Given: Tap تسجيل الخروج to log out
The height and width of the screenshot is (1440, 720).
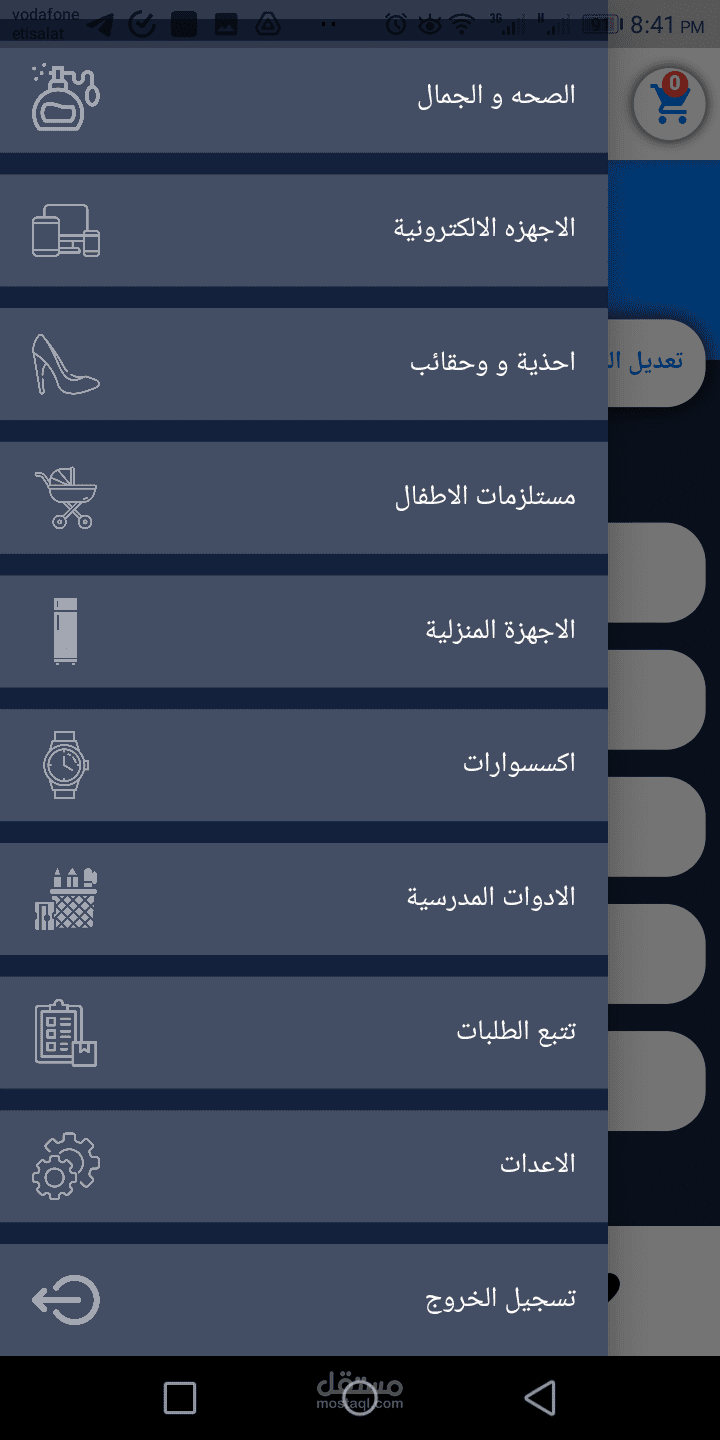Looking at the screenshot, I should click(500, 1299).
